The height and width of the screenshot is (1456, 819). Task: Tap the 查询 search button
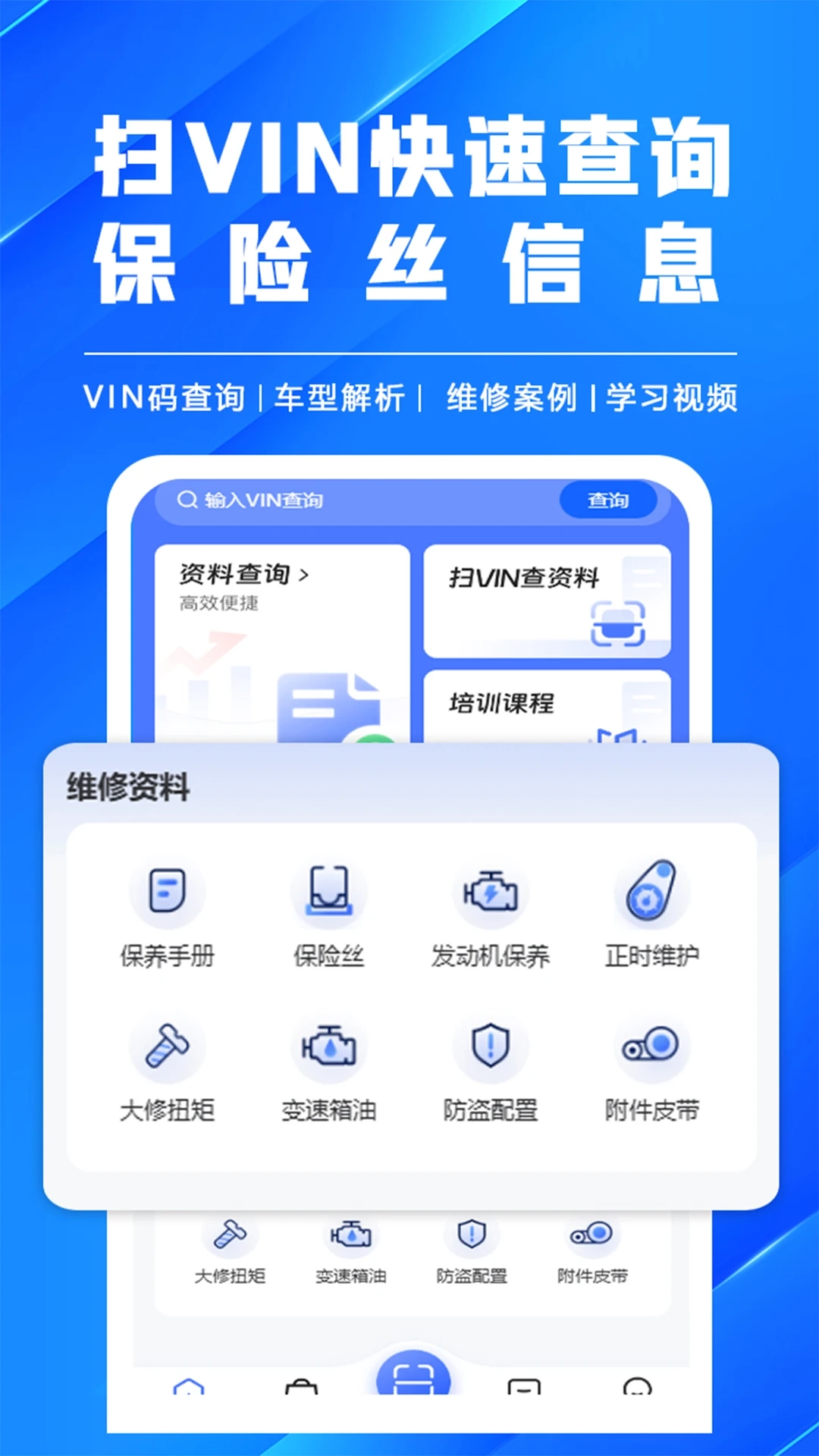pyautogui.click(x=609, y=500)
